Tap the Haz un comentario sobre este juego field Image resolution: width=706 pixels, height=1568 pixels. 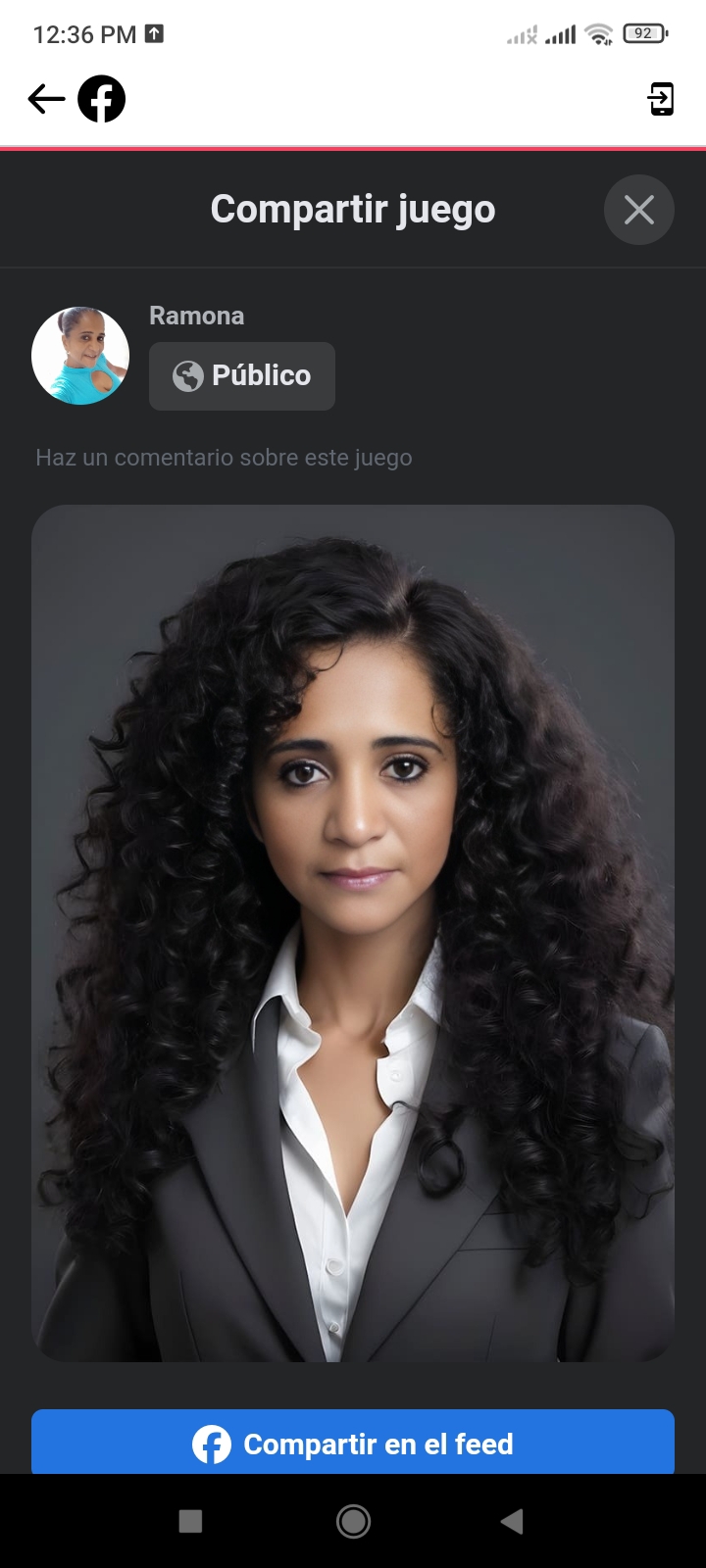click(224, 458)
